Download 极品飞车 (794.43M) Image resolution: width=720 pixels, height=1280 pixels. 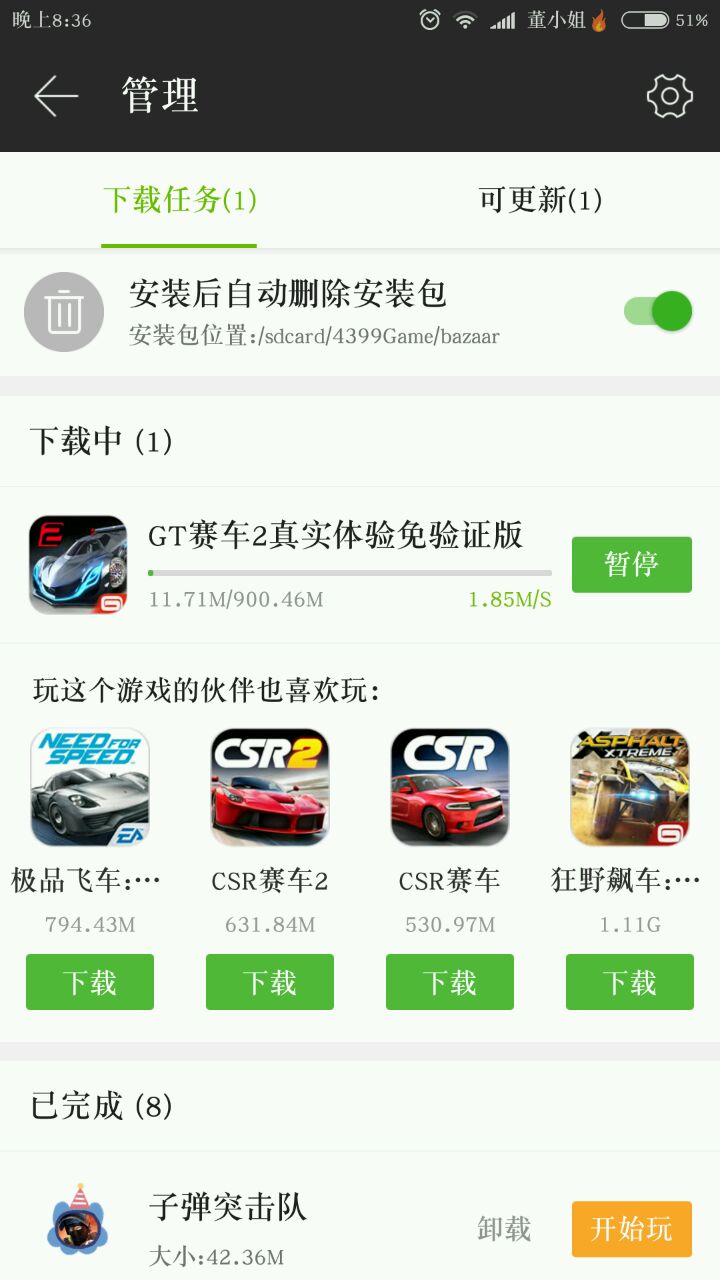tap(90, 982)
